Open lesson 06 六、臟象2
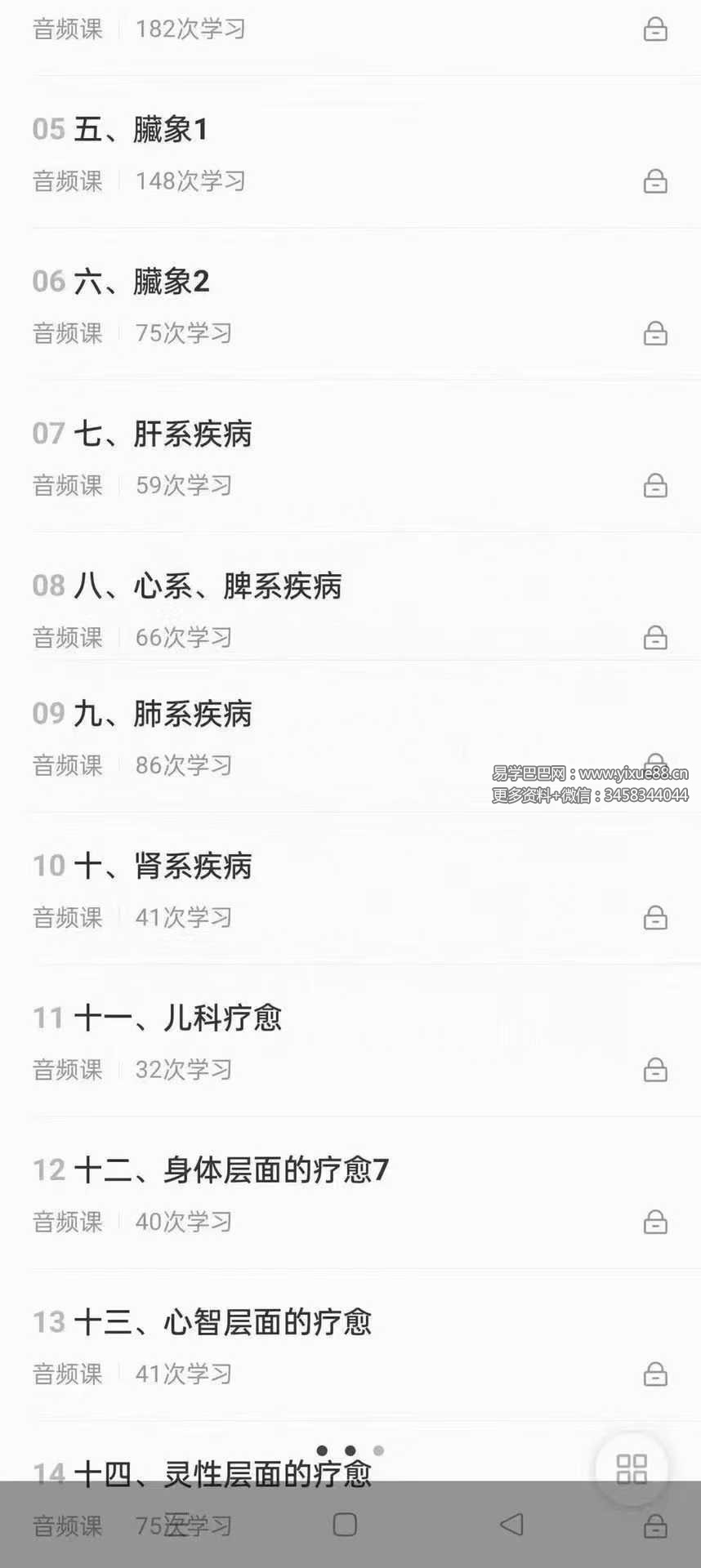Image resolution: width=701 pixels, height=1568 pixels. [141, 282]
